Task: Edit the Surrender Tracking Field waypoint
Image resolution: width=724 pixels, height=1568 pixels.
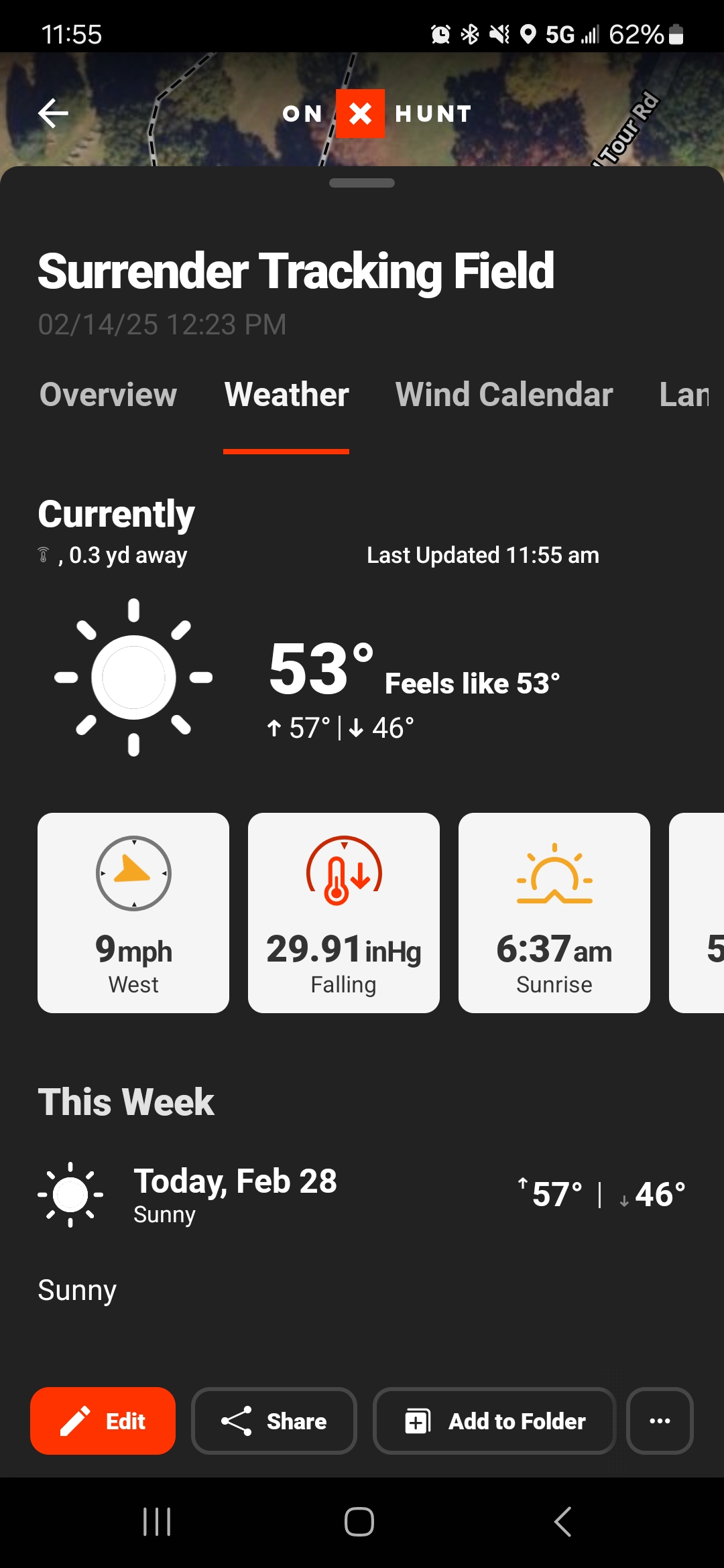Action: (x=103, y=1421)
